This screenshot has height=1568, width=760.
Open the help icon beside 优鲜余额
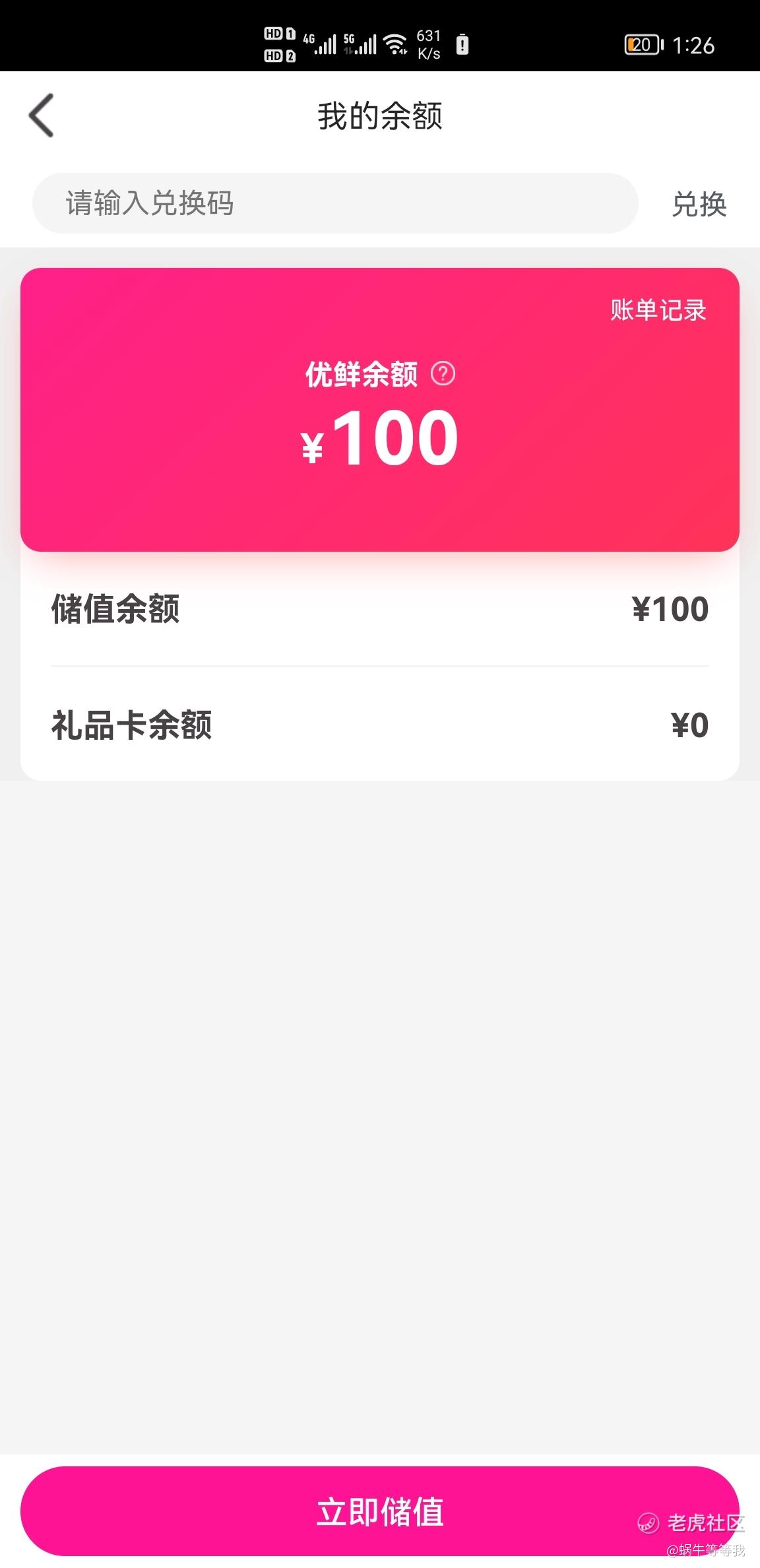click(x=443, y=374)
